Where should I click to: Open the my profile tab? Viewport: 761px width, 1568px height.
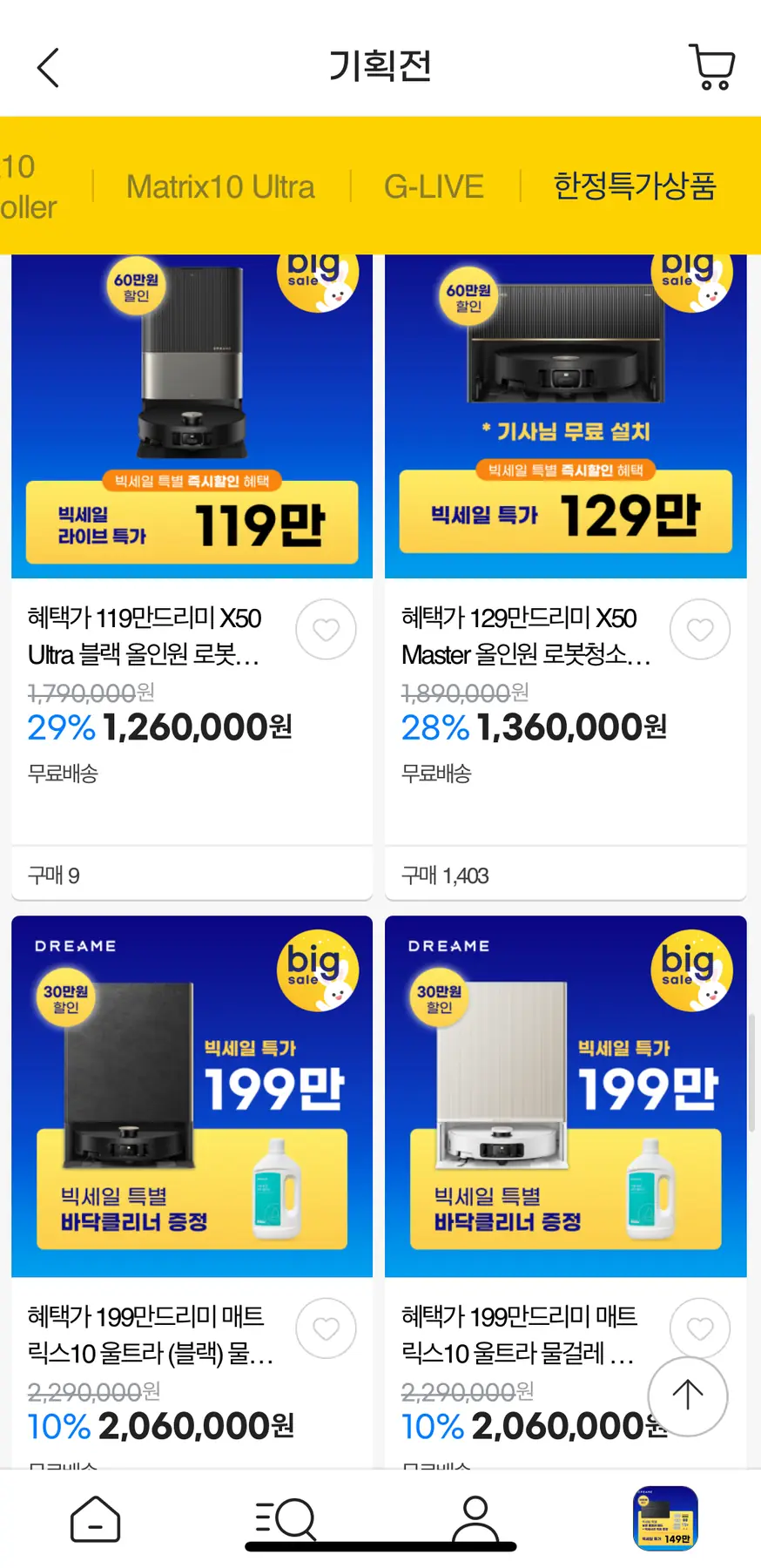[475, 1519]
